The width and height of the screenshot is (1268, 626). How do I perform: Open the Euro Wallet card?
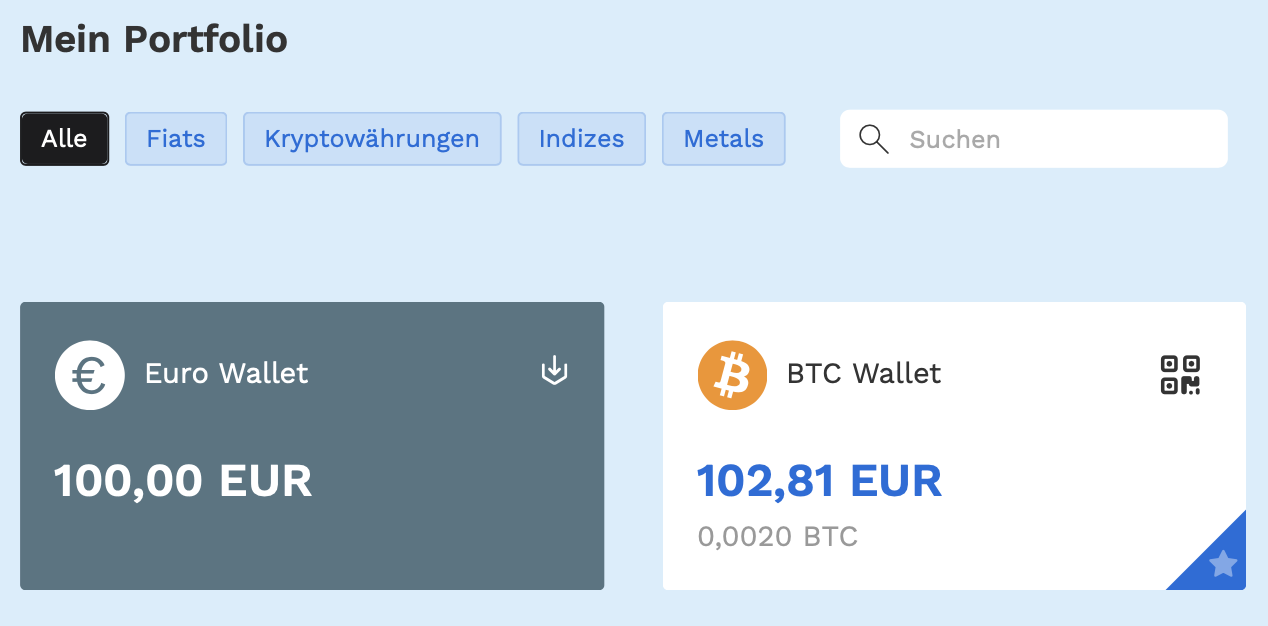click(312, 480)
